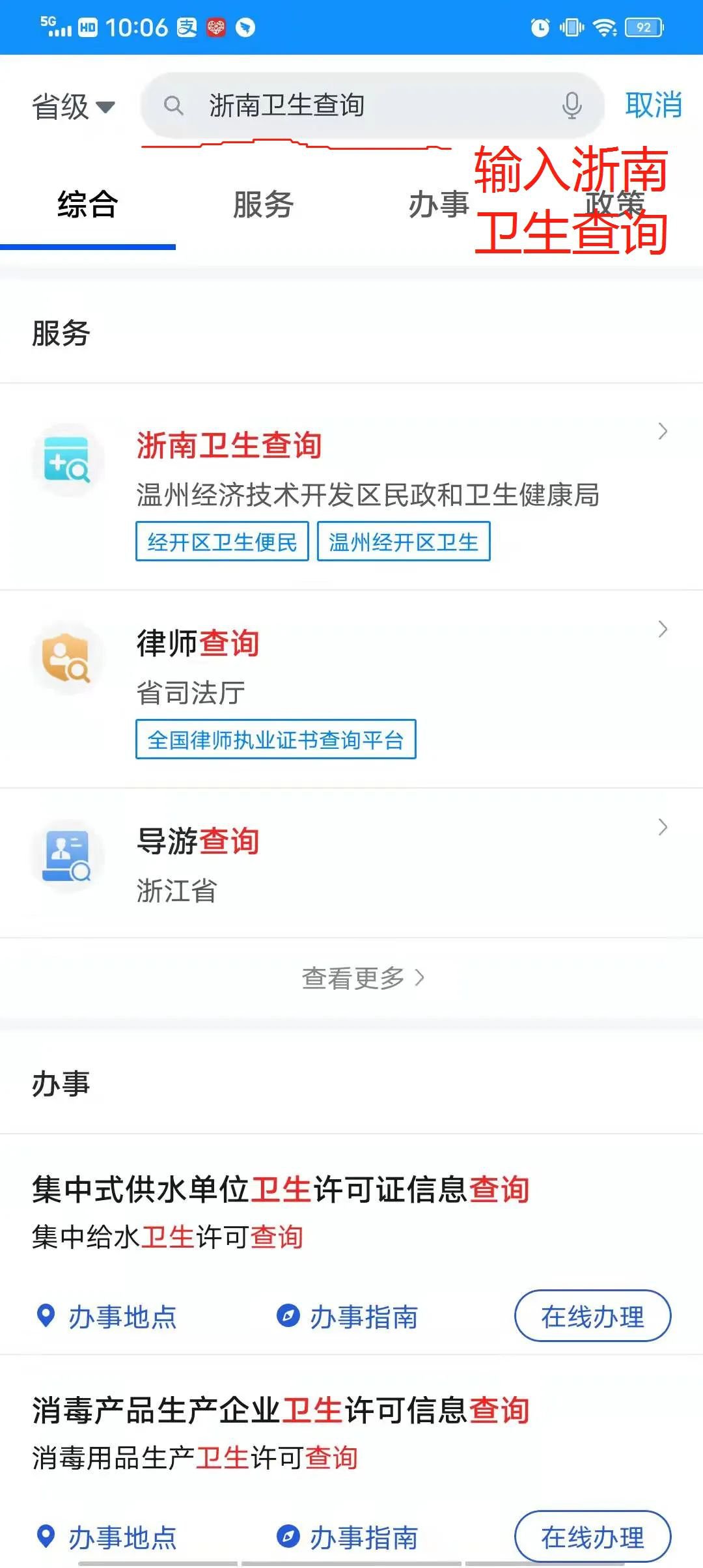Screen dimensions: 703x1568
Task: Switch to the 服务 tab
Action: (263, 205)
